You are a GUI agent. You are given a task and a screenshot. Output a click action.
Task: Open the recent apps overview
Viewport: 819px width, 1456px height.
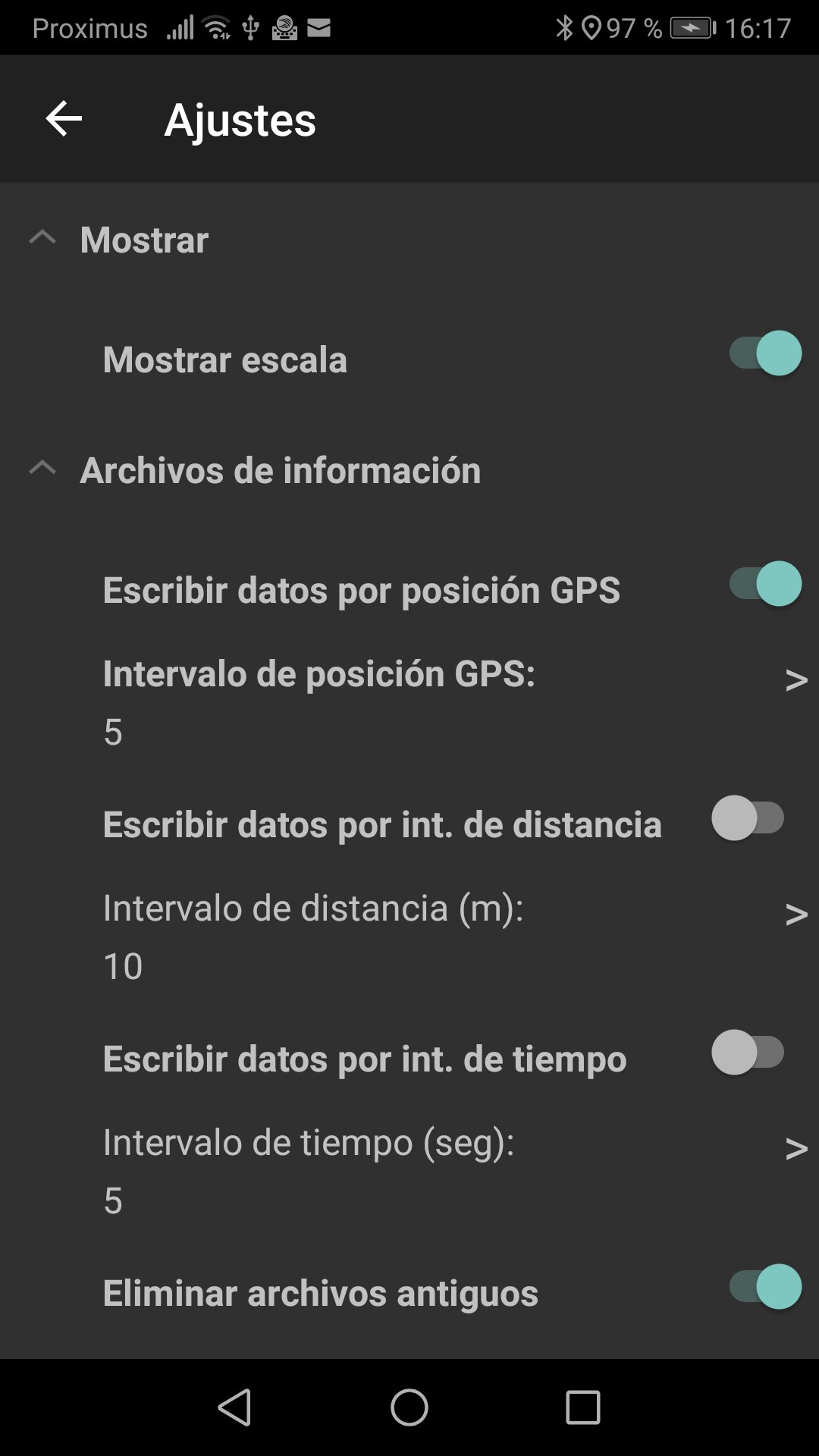(582, 1407)
